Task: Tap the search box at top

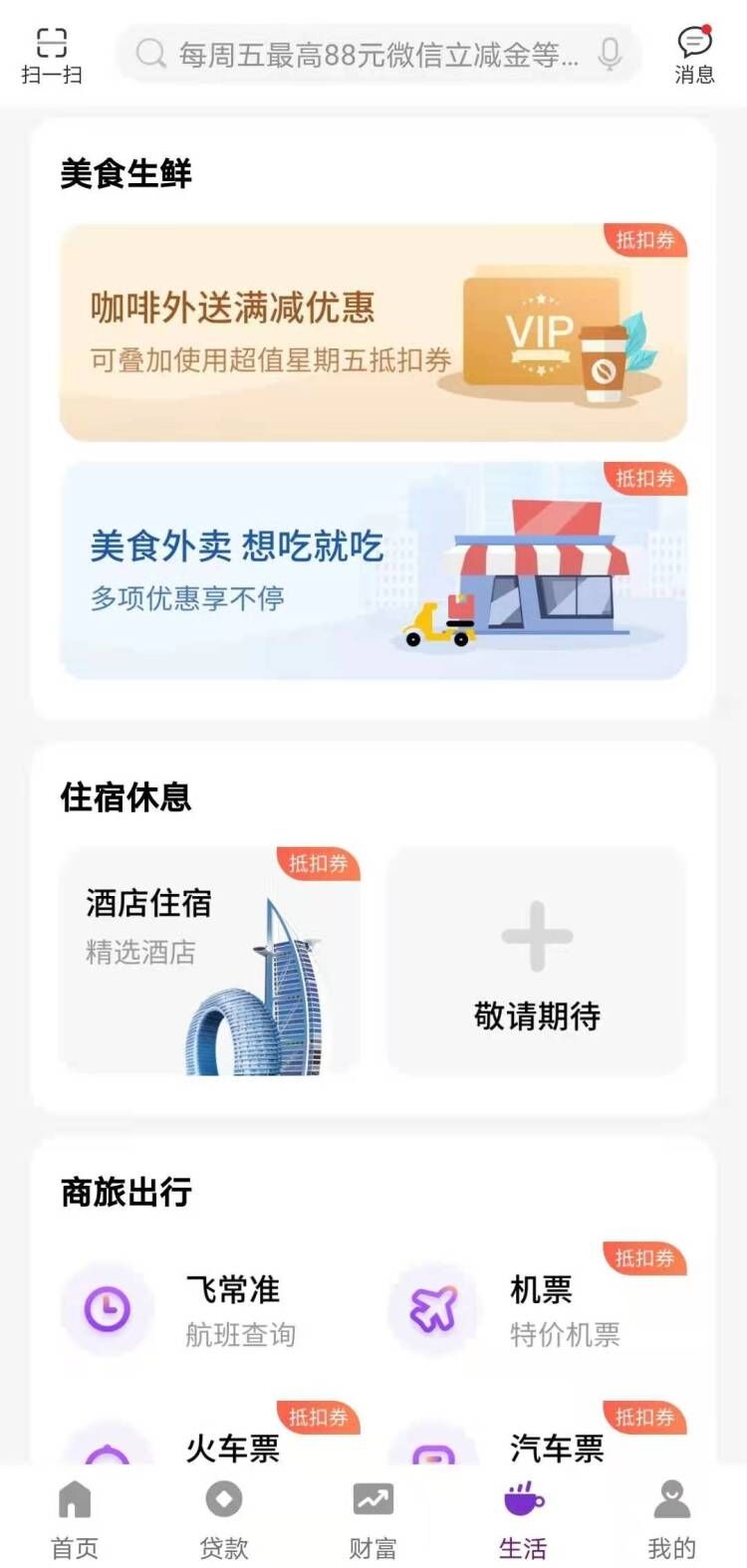Action: point(369,55)
